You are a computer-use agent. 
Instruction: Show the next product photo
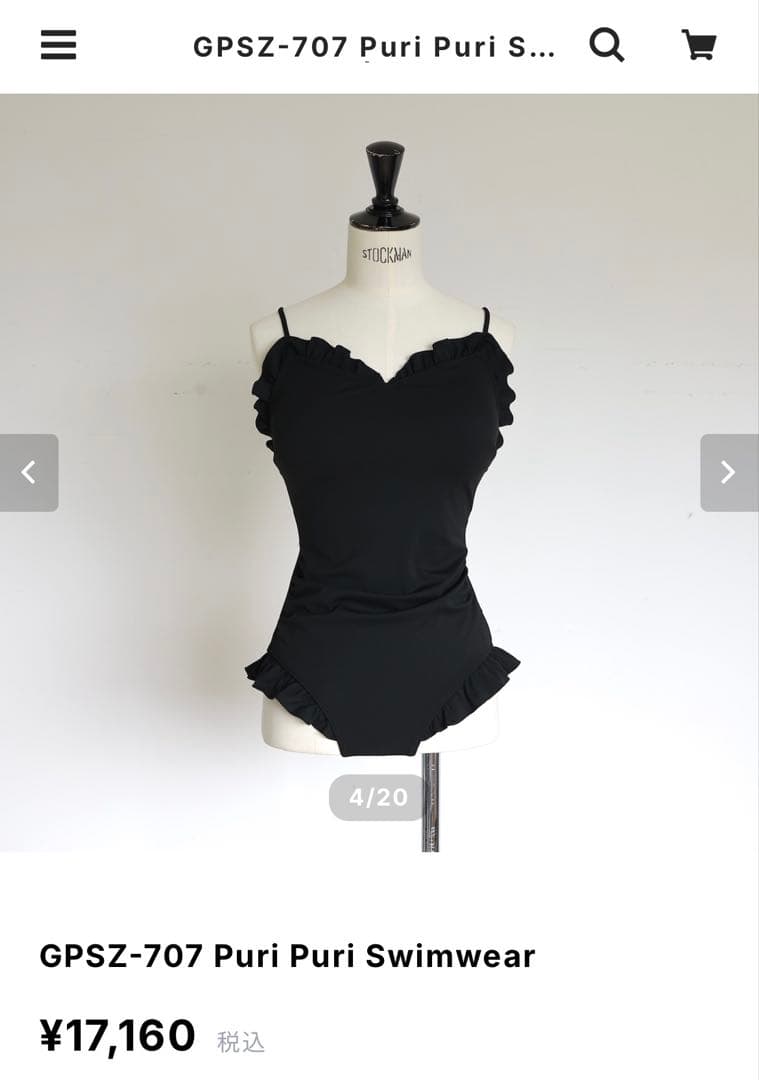pos(729,472)
